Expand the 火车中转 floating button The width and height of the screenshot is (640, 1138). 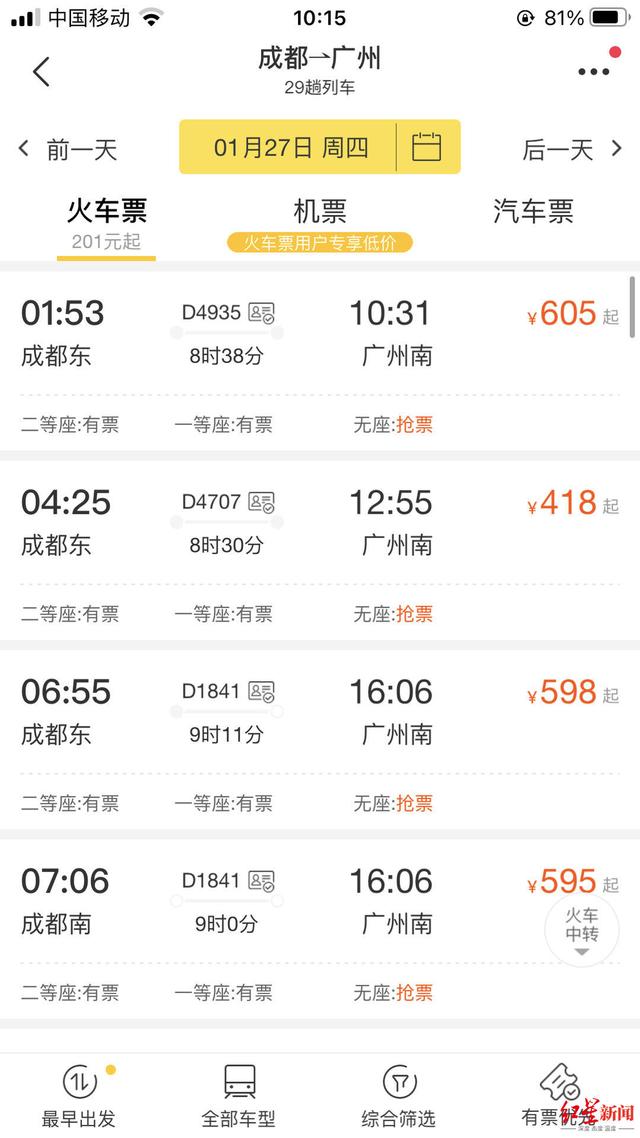click(582, 930)
